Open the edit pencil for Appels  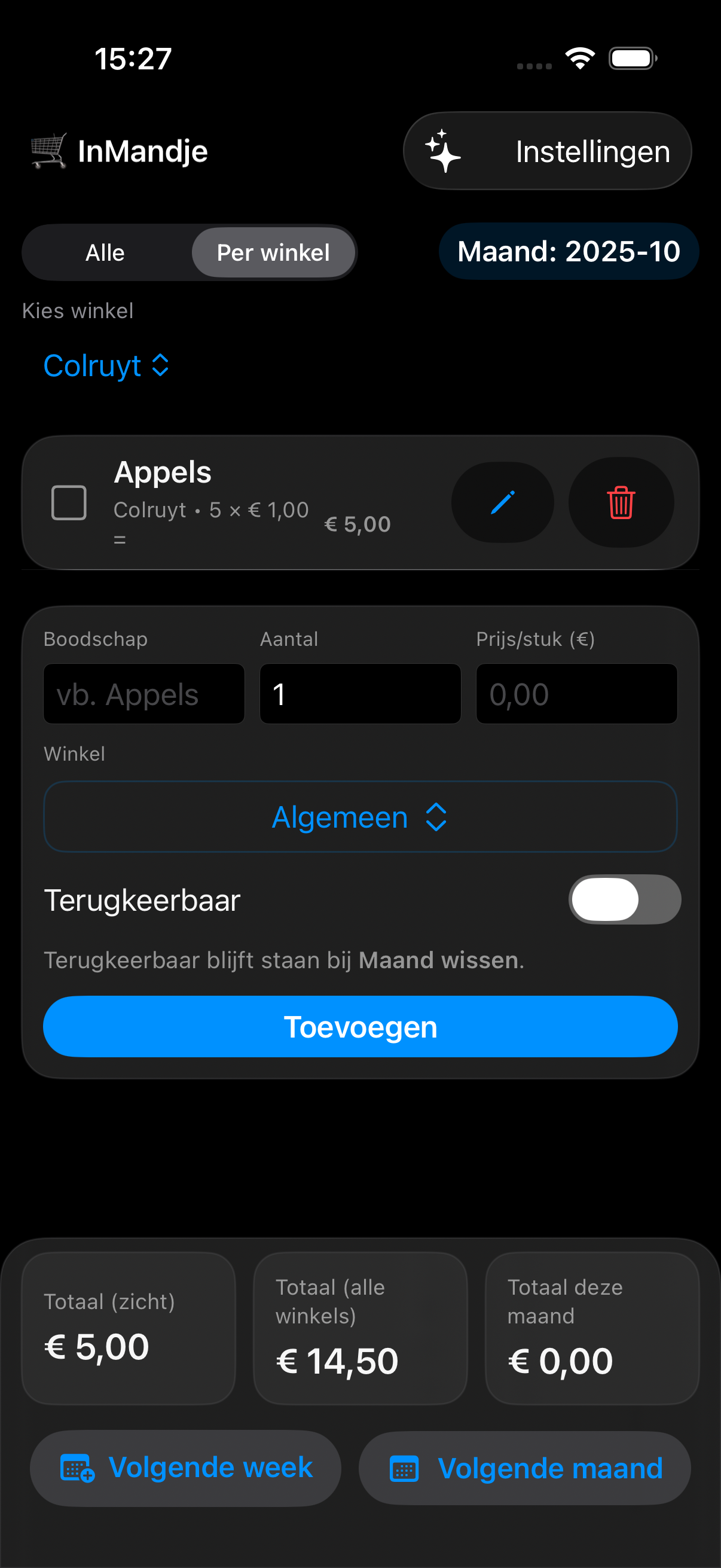[x=503, y=502]
